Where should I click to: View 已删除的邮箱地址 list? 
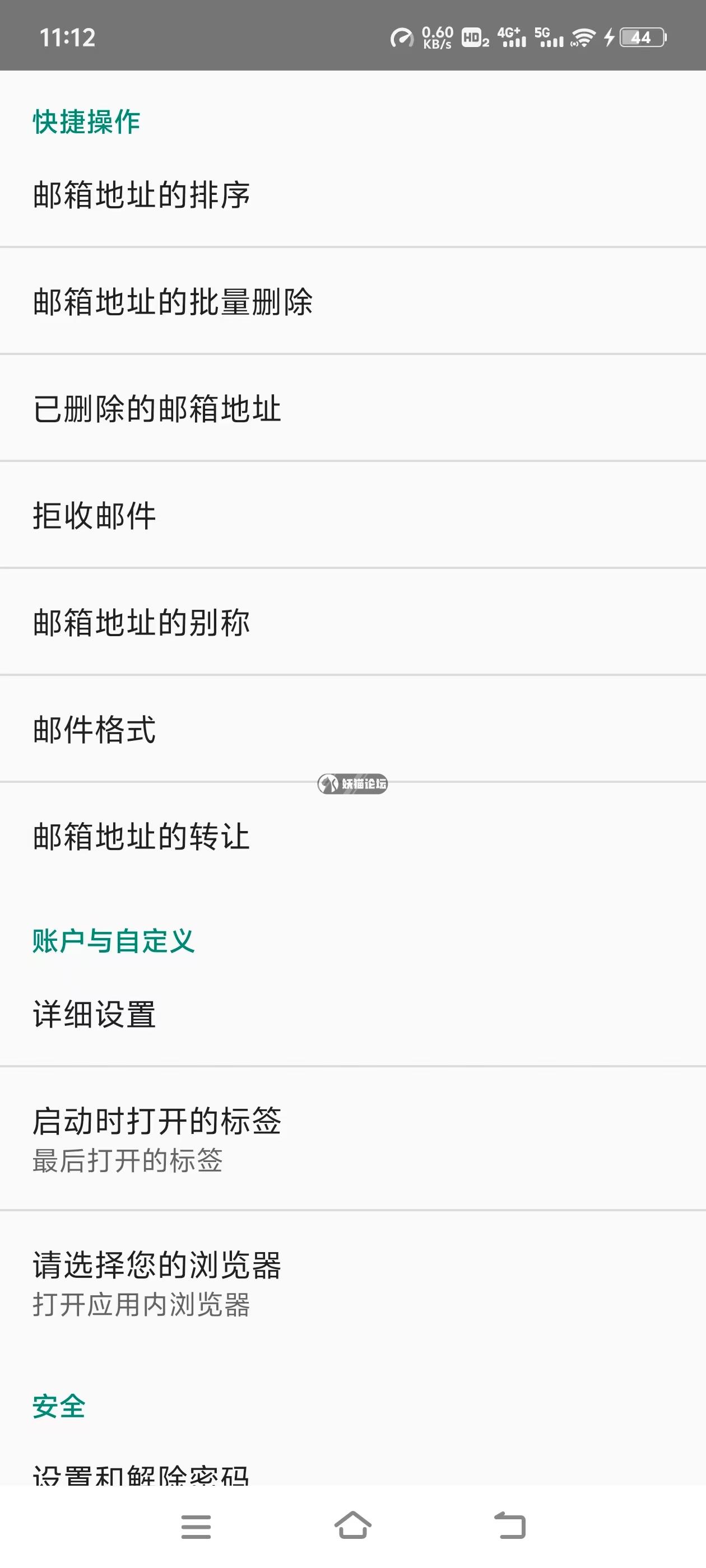[x=156, y=408]
